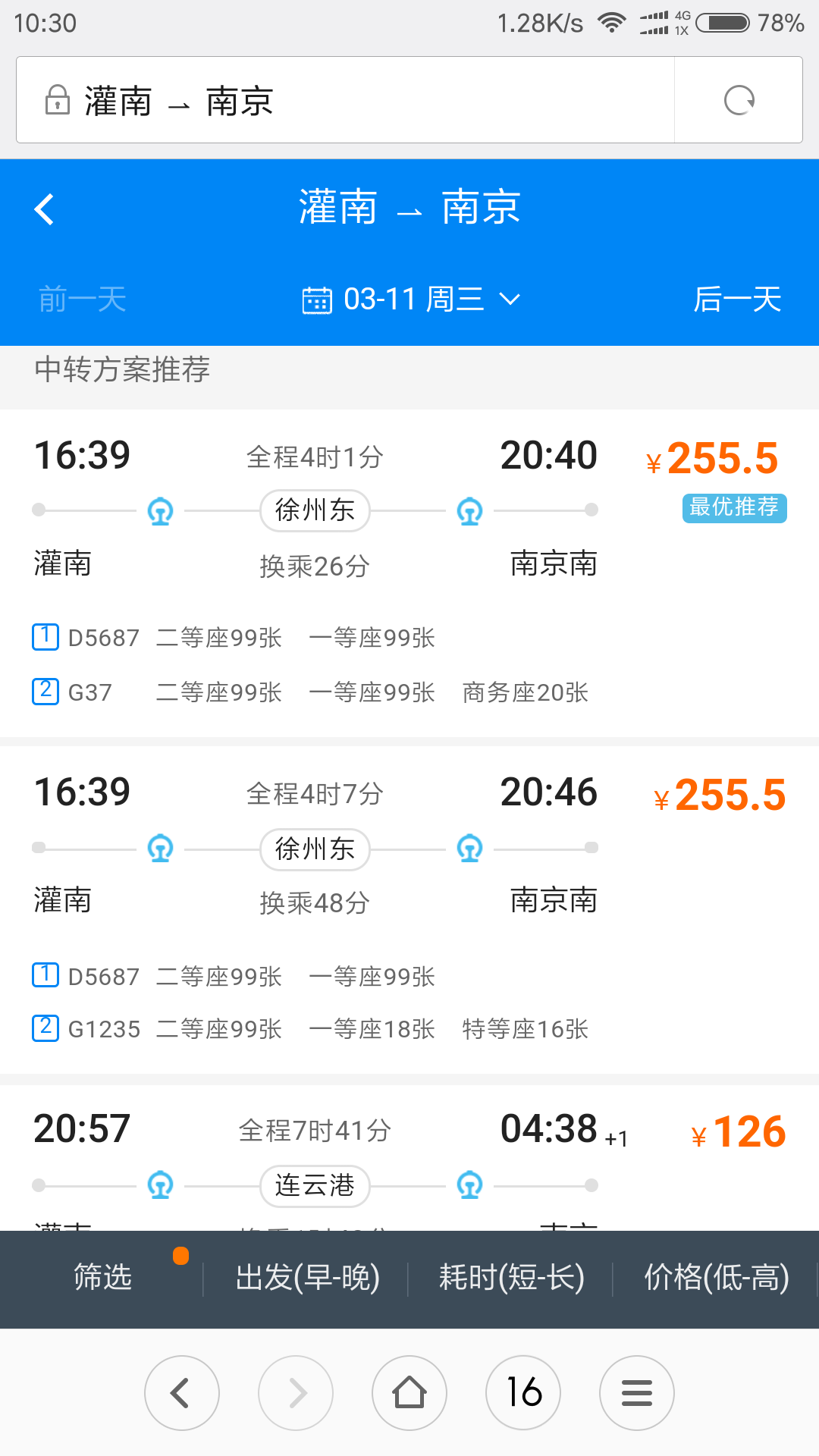
Task: Sort by 出发(早-晚) departure time
Action: 307,1278
